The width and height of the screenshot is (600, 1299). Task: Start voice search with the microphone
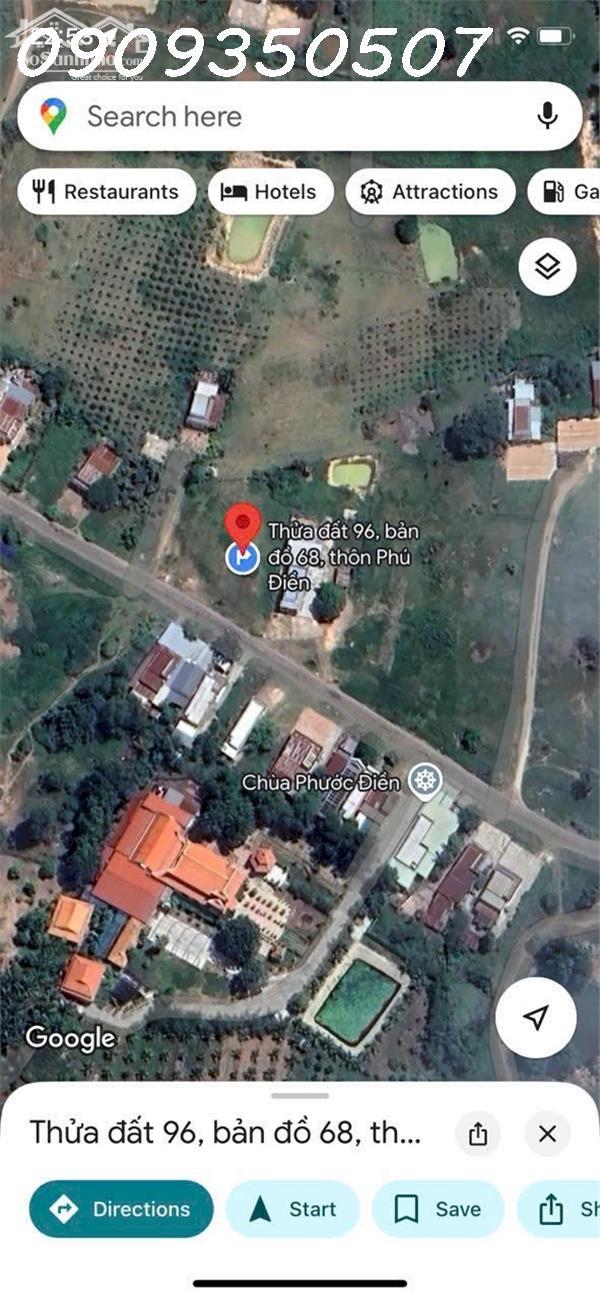tap(546, 117)
